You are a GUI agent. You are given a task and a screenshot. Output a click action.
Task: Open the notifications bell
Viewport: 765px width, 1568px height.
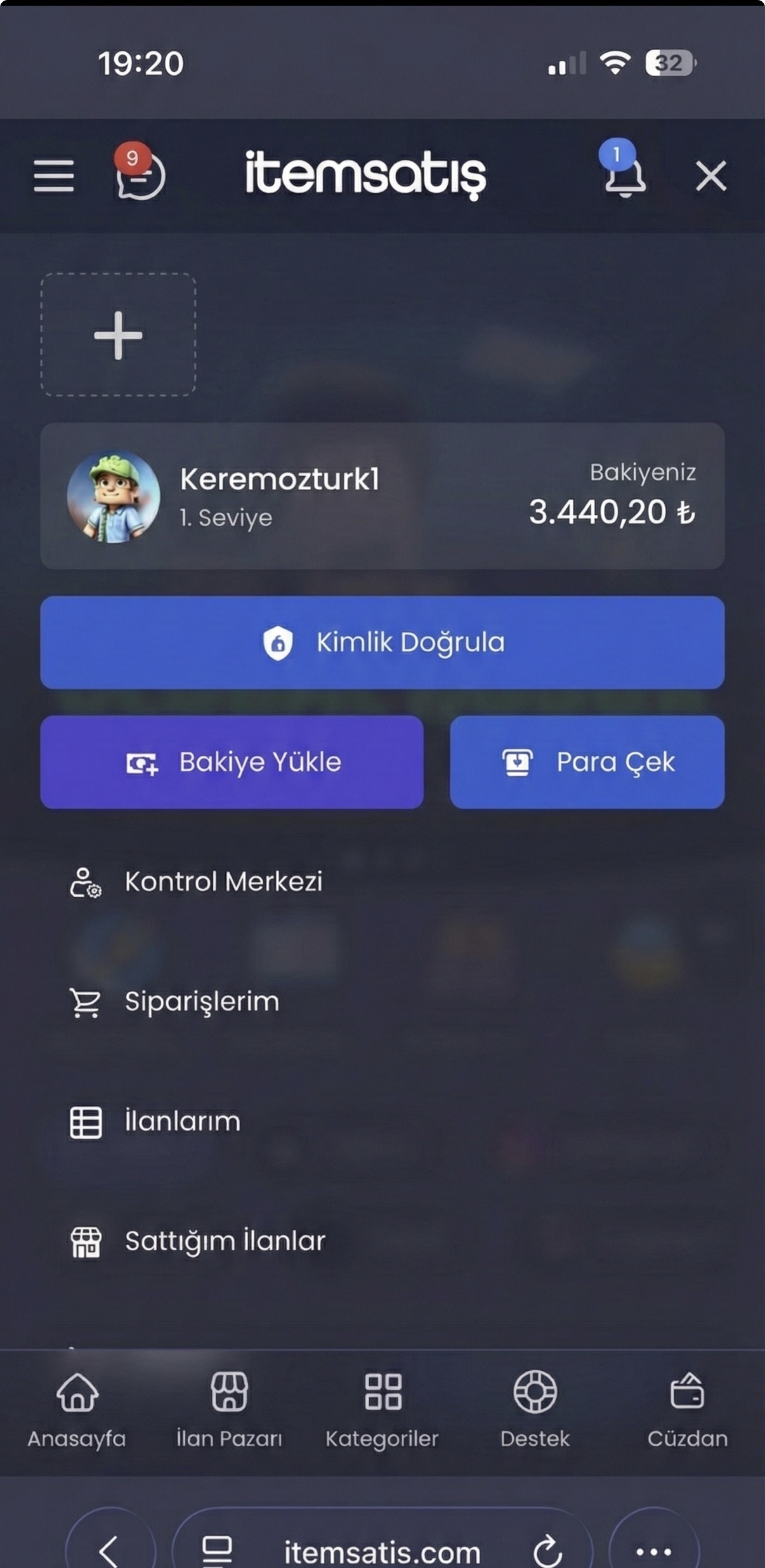[624, 170]
